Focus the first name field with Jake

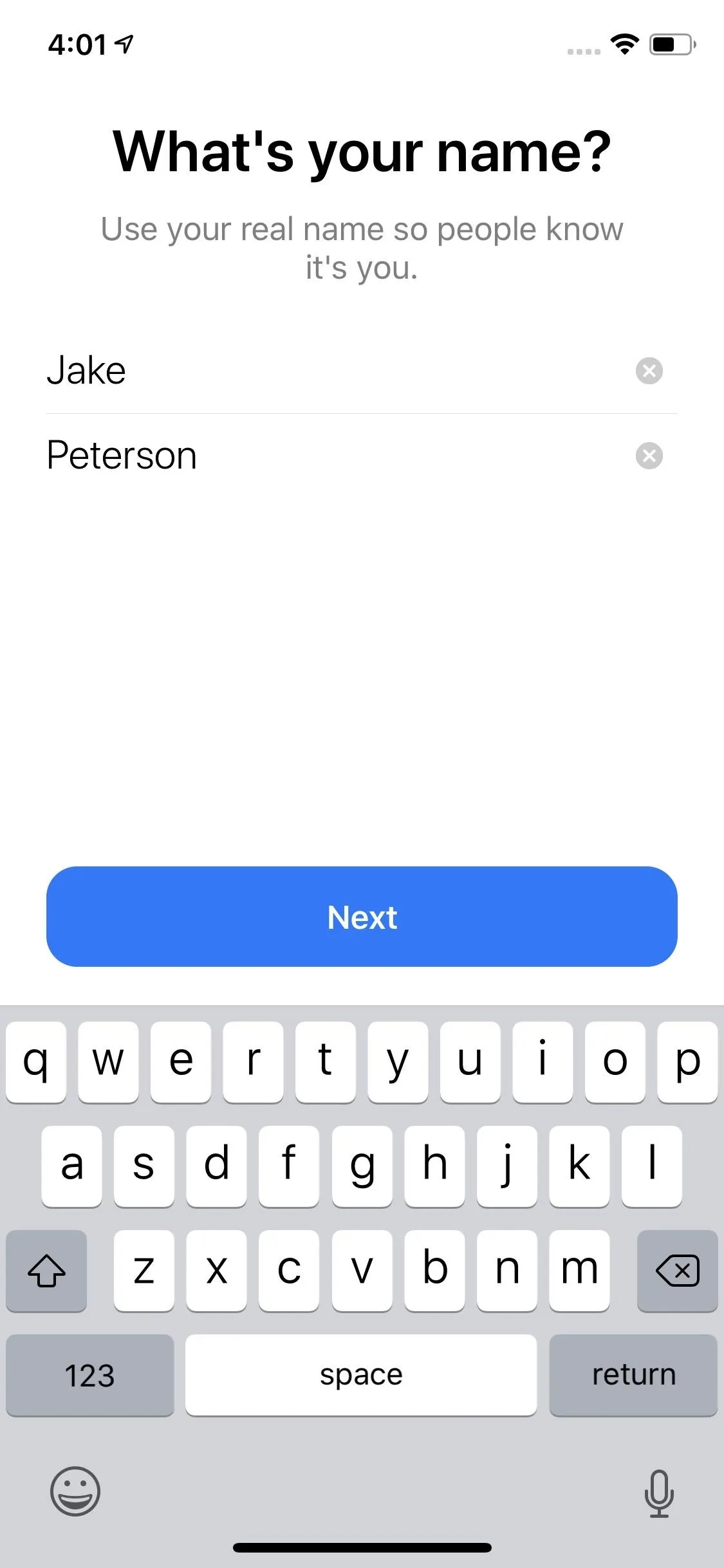point(335,371)
